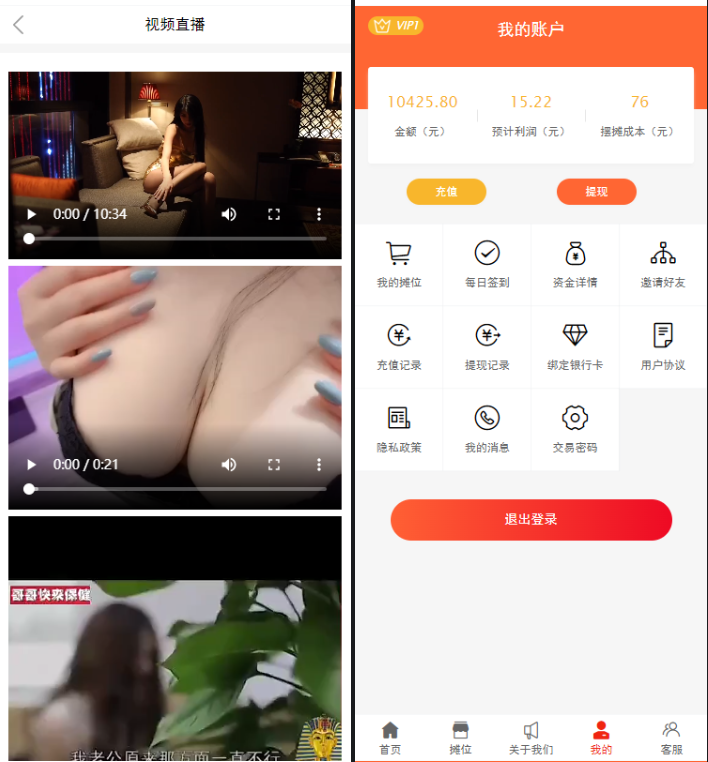The image size is (708, 762).
Task: Tap the 提现 button
Action: [x=596, y=191]
